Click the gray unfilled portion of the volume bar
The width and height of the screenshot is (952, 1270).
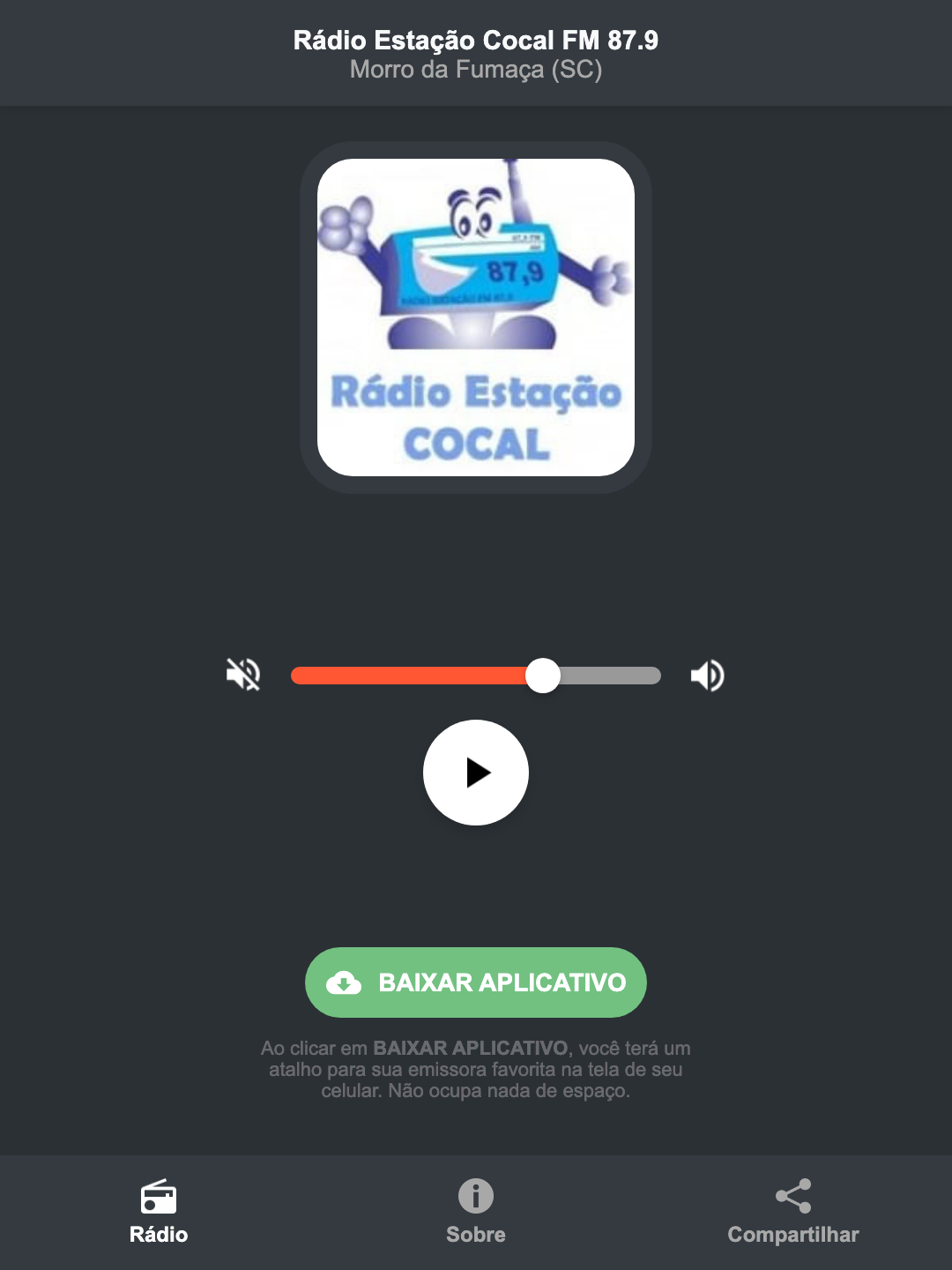pyautogui.click(x=613, y=675)
